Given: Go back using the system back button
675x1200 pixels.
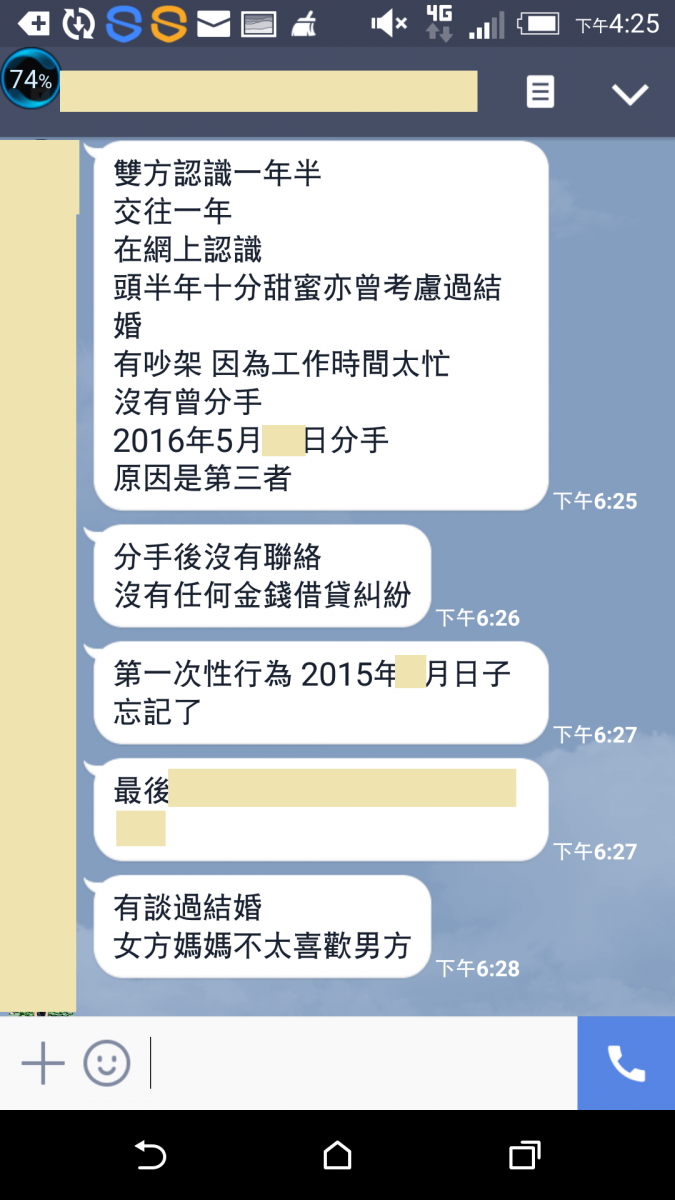Looking at the screenshot, I should (150, 1155).
